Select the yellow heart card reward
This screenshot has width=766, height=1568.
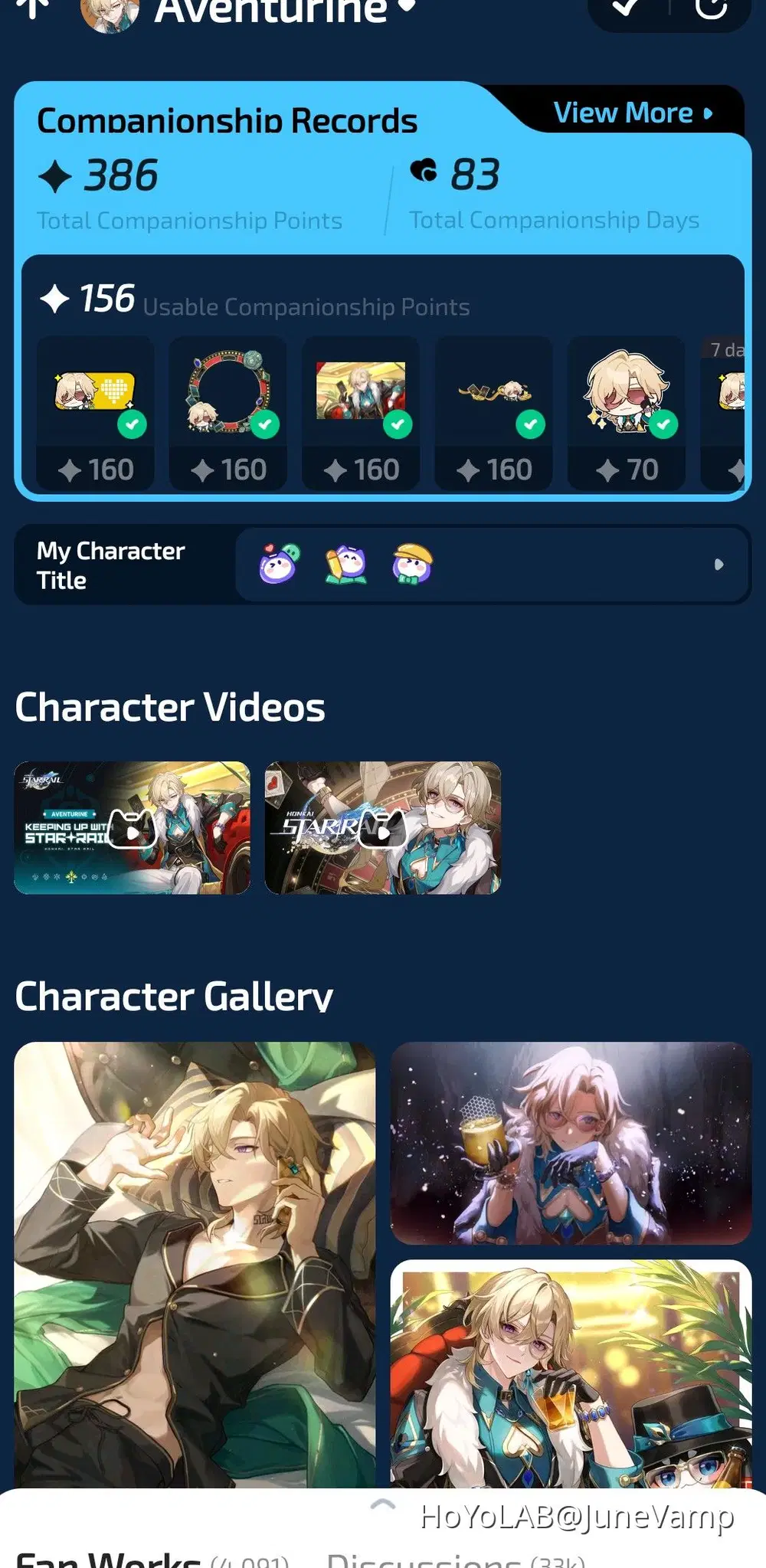pos(96,412)
